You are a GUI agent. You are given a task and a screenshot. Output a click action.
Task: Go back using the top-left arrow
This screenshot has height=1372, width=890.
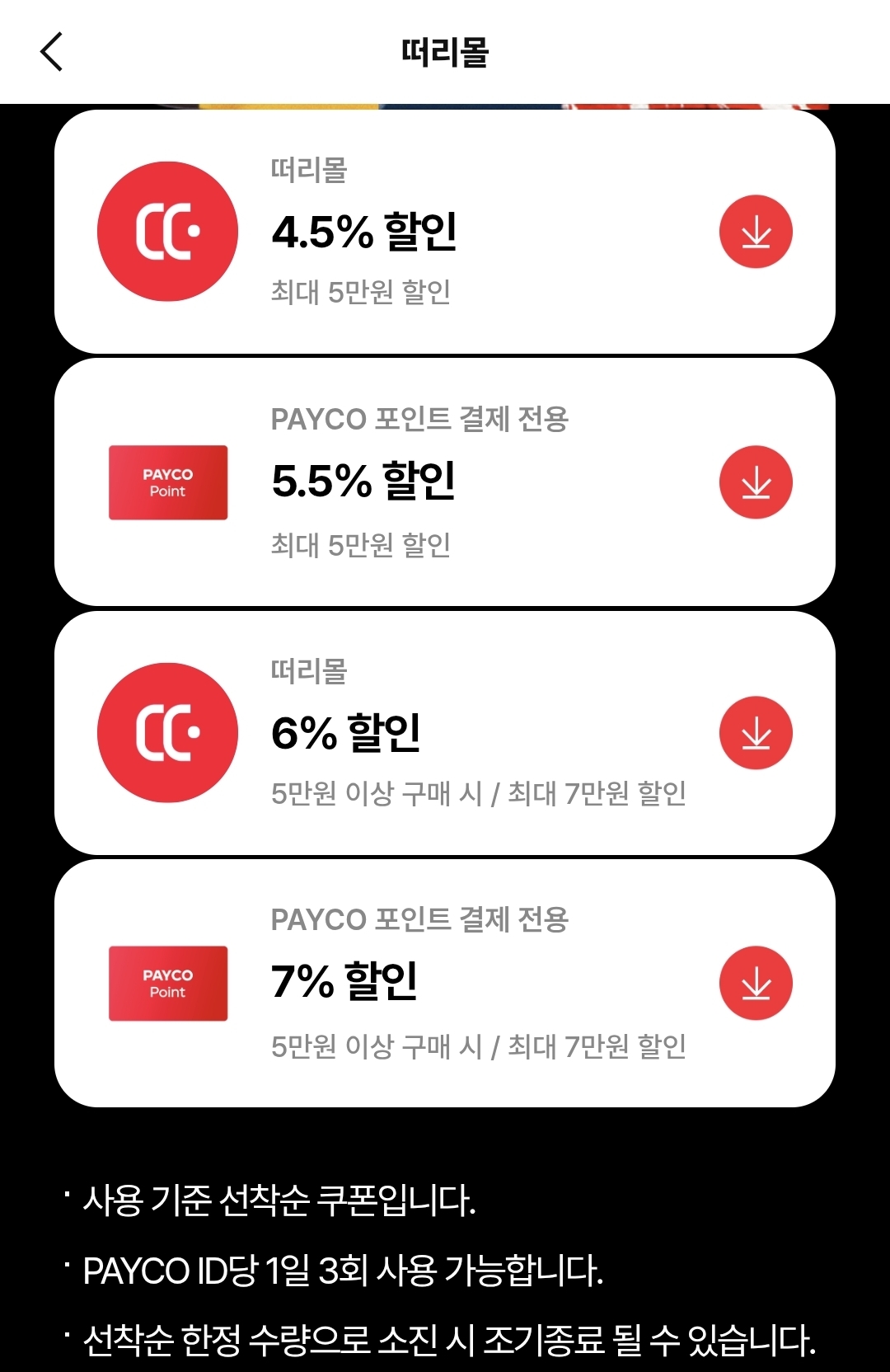[x=51, y=52]
